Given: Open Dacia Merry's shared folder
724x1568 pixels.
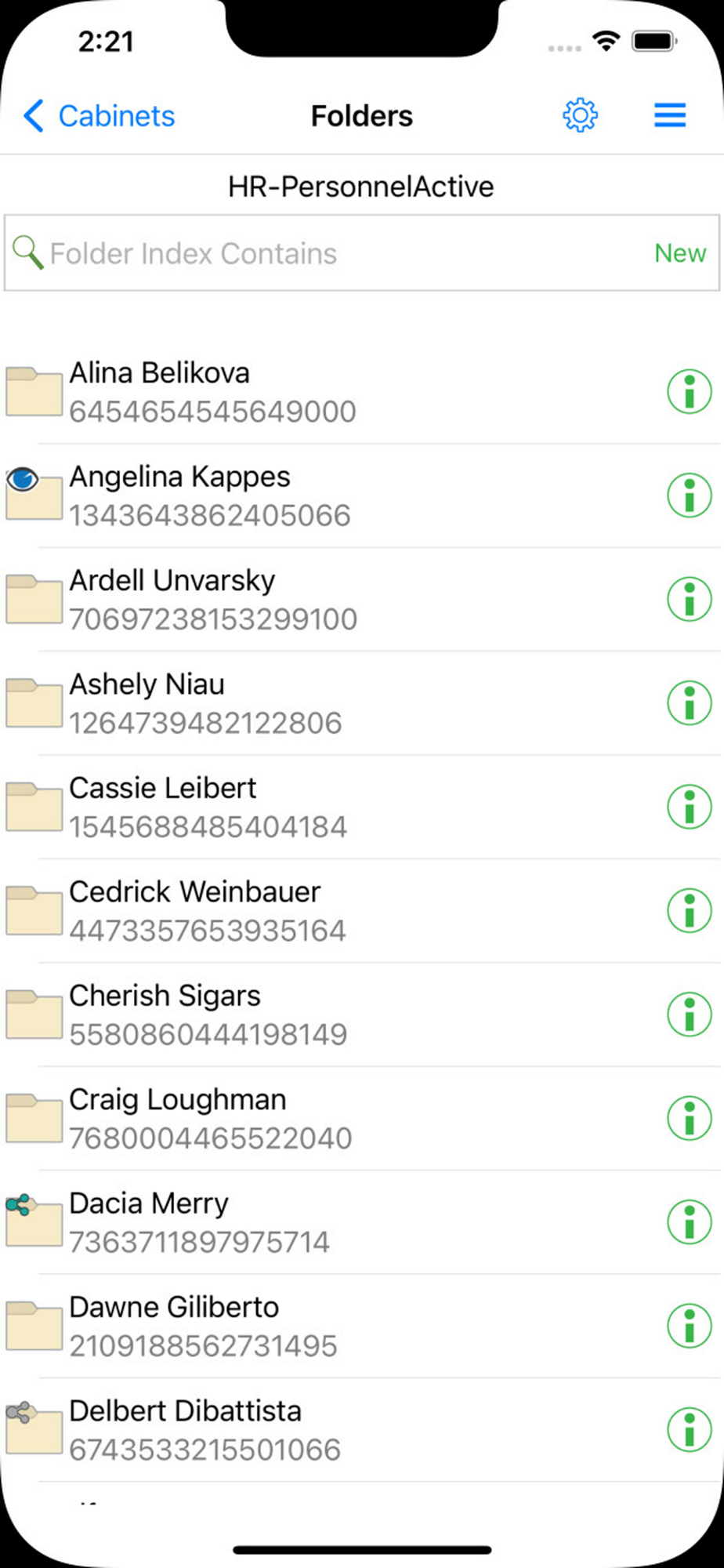Looking at the screenshot, I should coord(200,1221).
